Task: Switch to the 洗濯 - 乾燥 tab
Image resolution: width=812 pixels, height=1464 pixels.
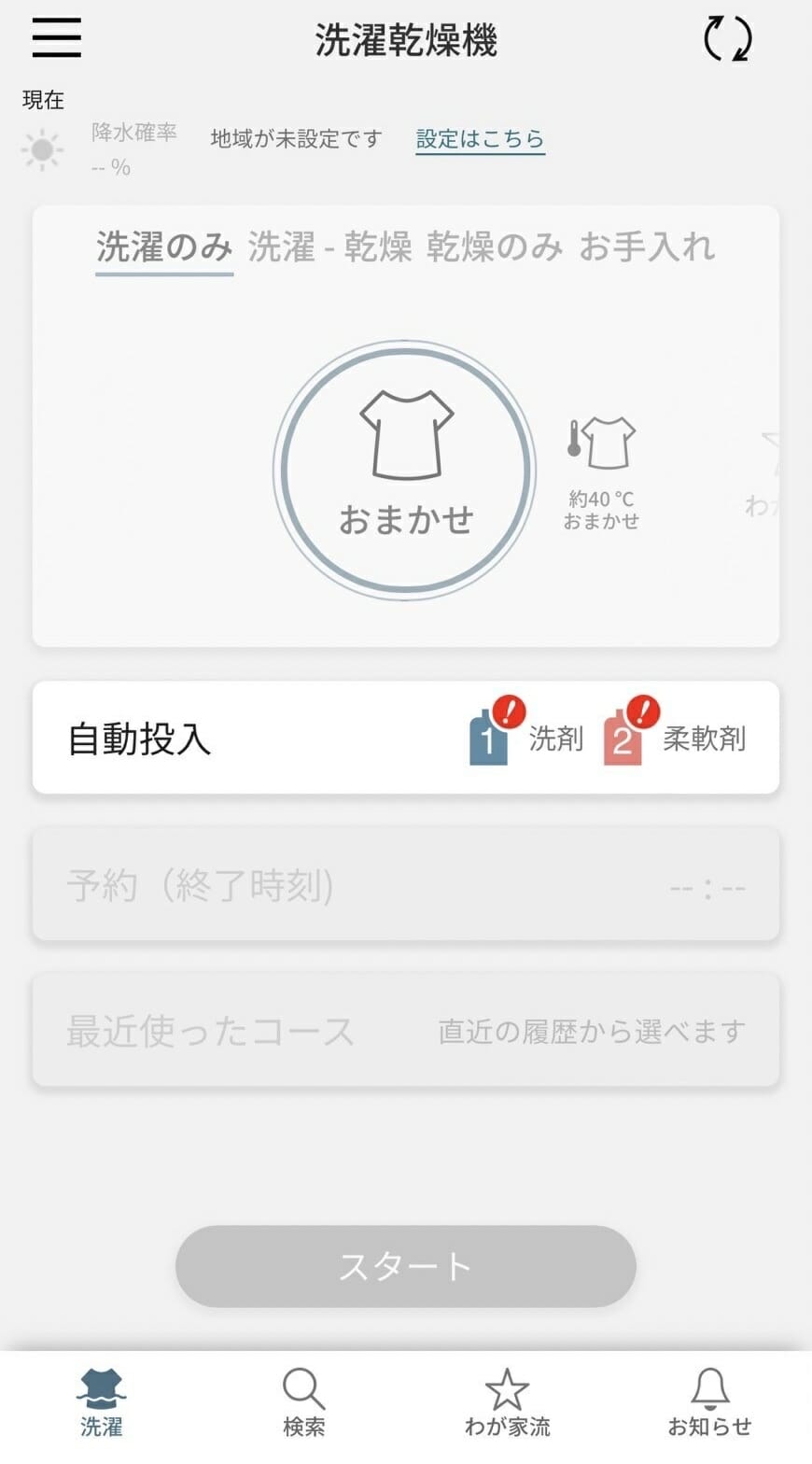Action: pyautogui.click(x=329, y=247)
